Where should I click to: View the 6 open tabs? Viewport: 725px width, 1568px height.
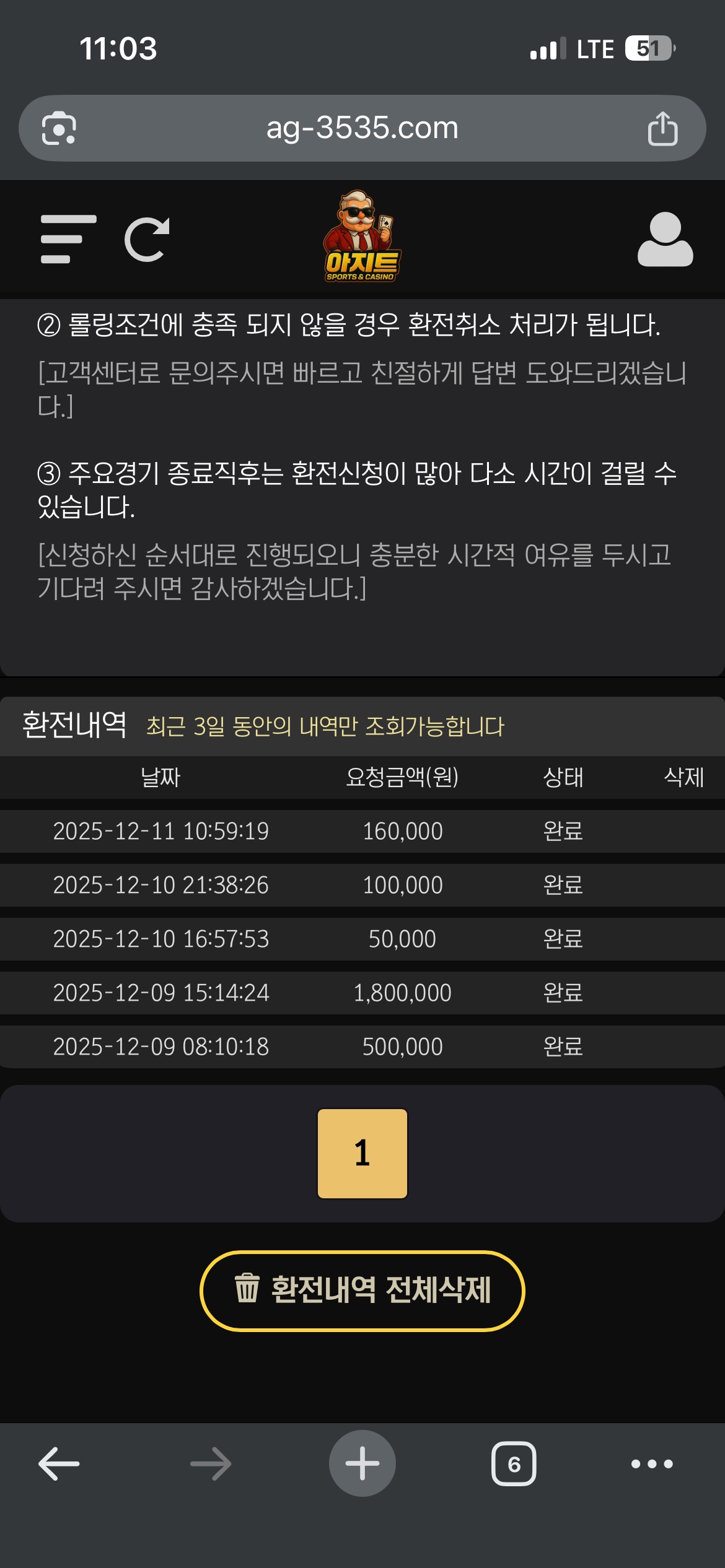pos(514,1464)
